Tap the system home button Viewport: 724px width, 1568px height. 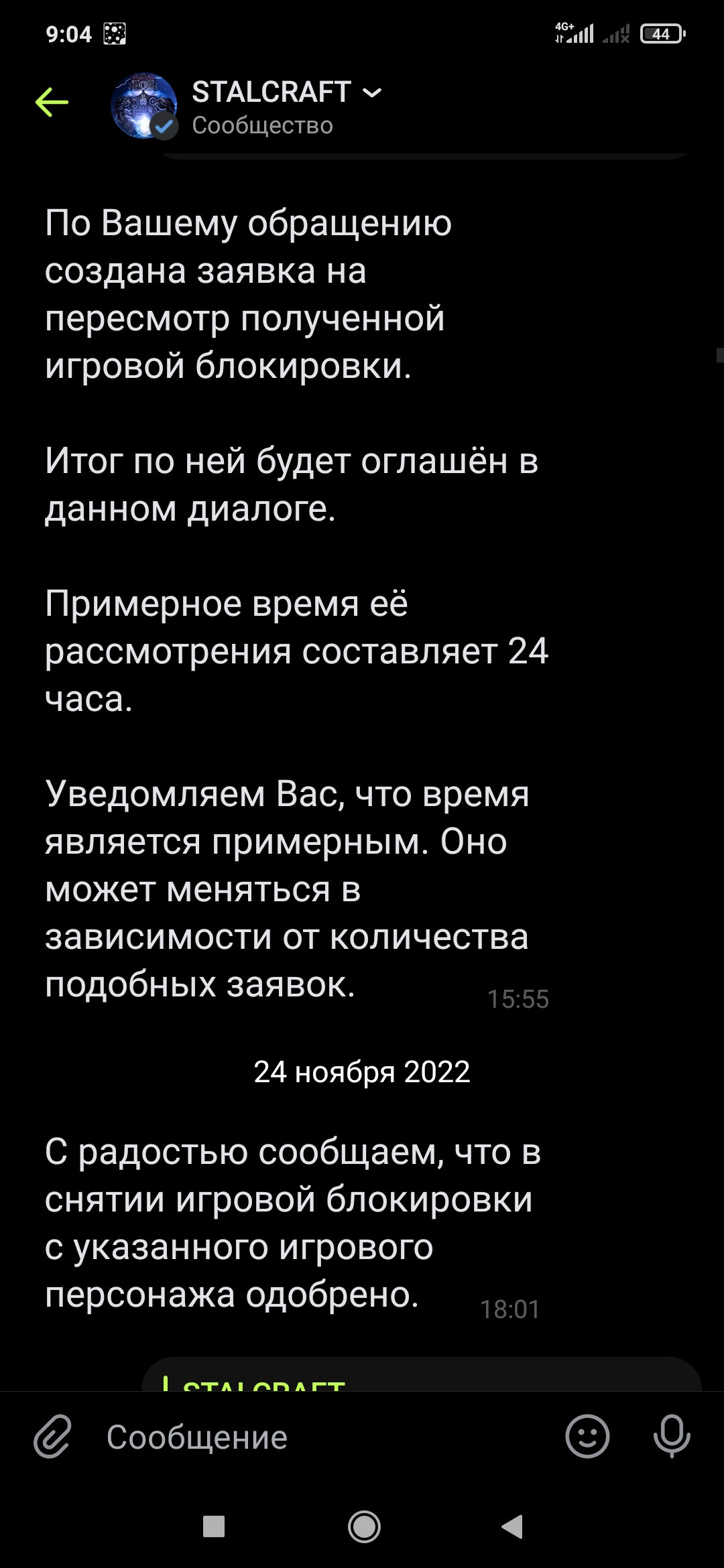pyautogui.click(x=364, y=1527)
